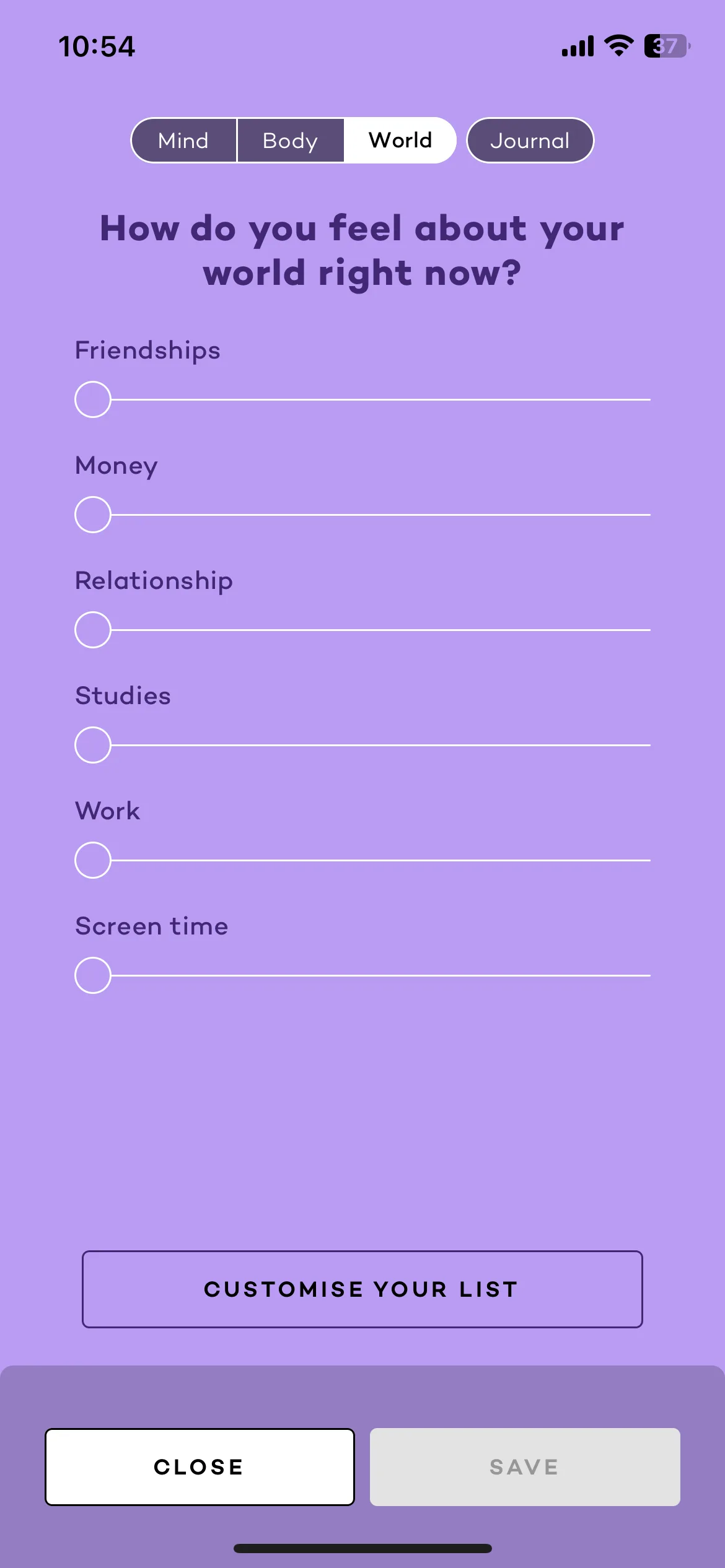Open the Journal tab
The width and height of the screenshot is (725, 1568).
530,141
